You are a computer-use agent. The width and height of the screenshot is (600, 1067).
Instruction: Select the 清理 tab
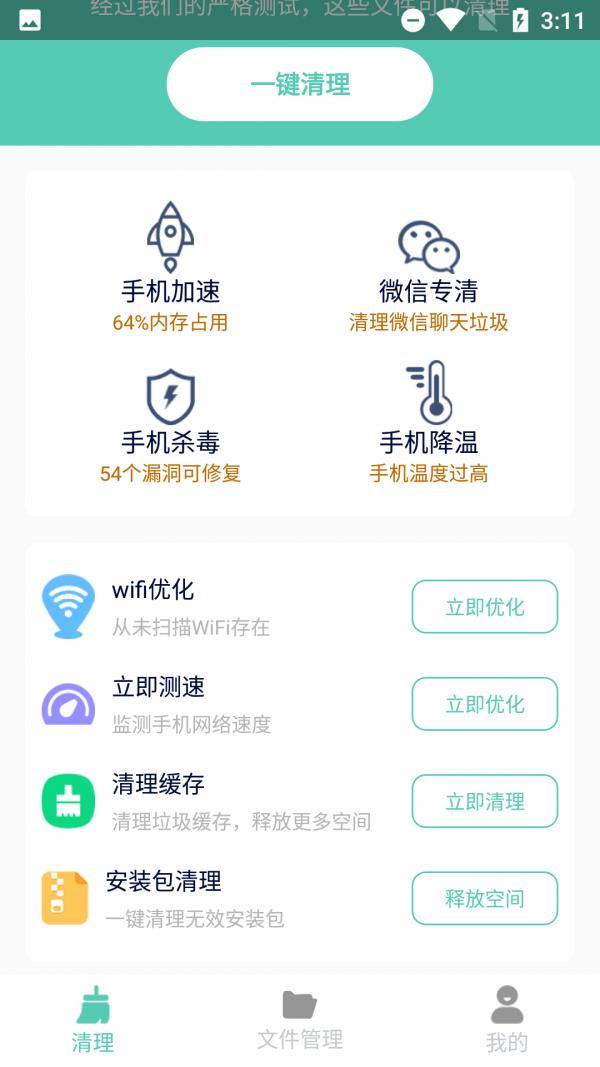(93, 1020)
